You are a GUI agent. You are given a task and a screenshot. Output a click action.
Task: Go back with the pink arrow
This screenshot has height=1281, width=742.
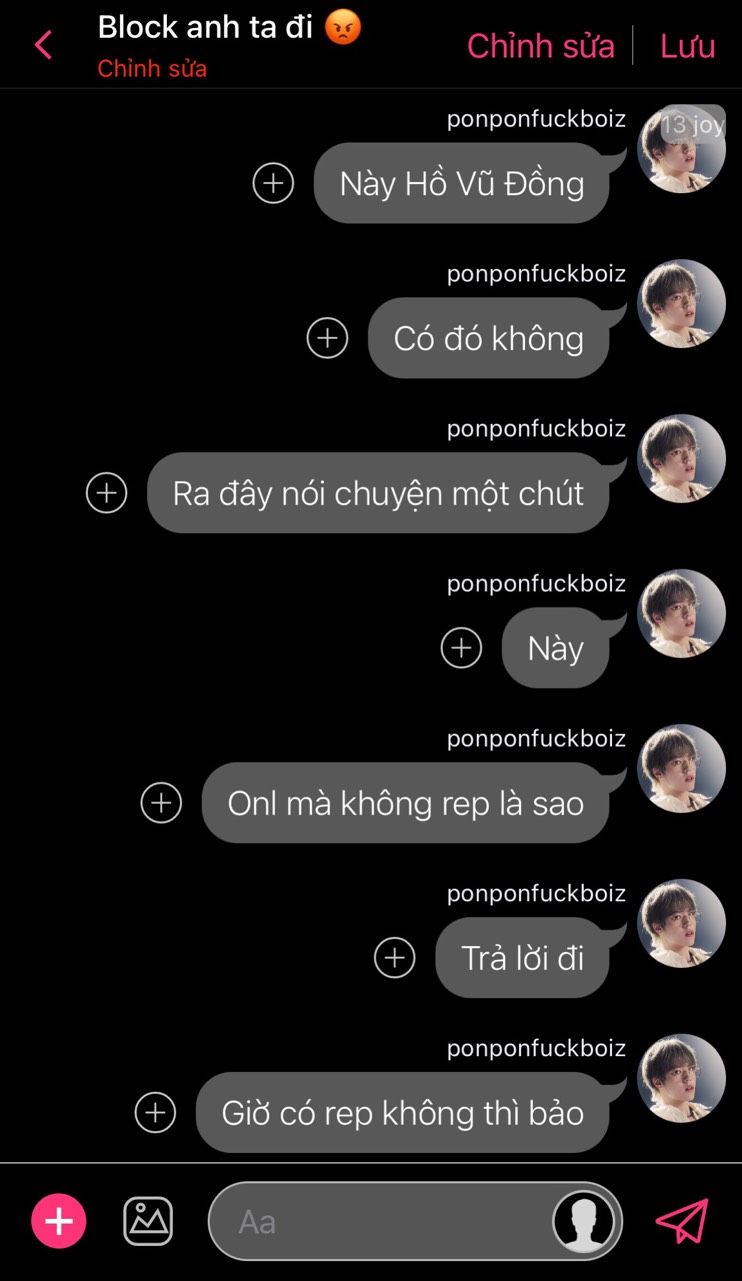pyautogui.click(x=43, y=45)
